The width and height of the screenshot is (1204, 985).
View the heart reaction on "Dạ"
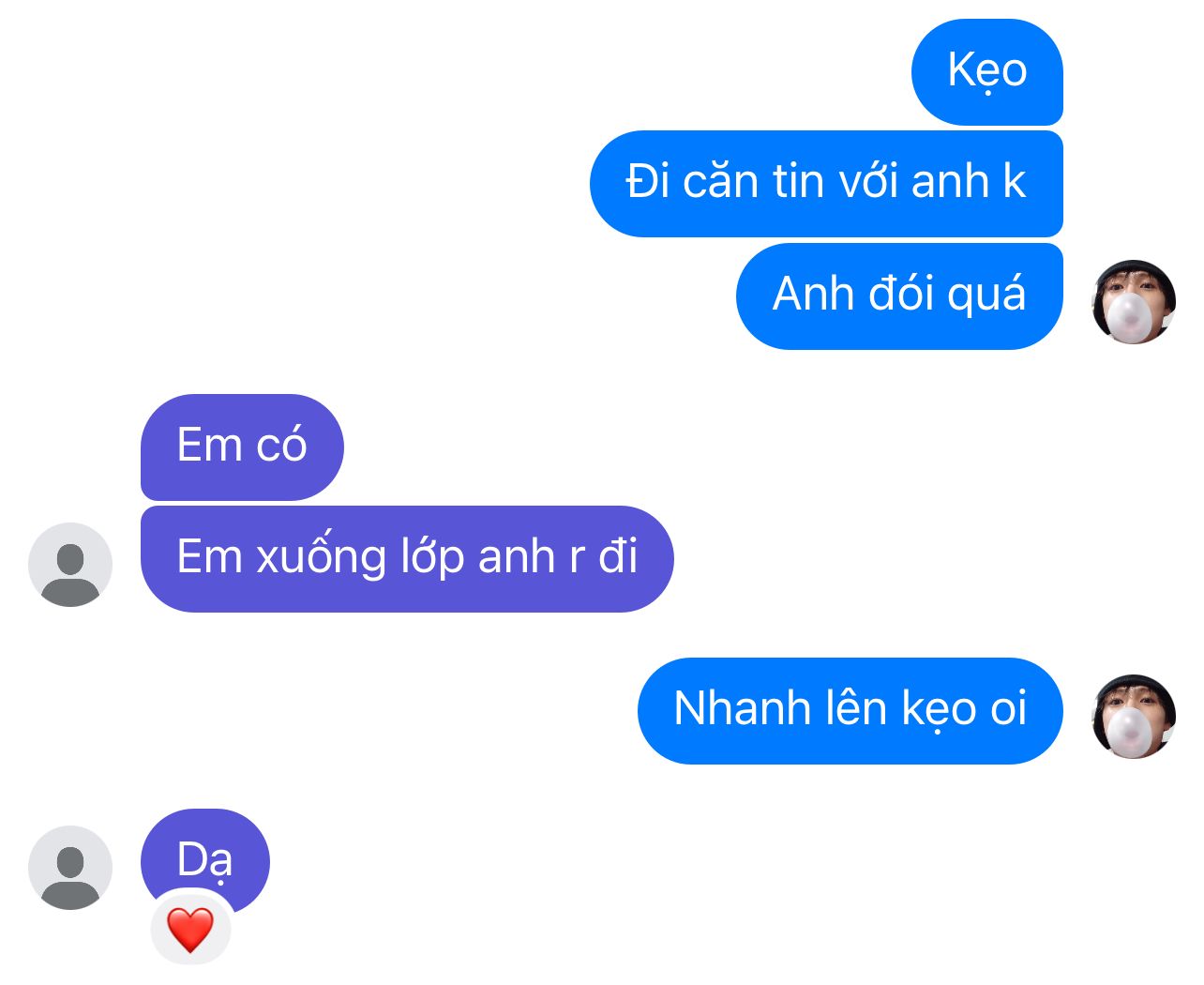point(190,929)
